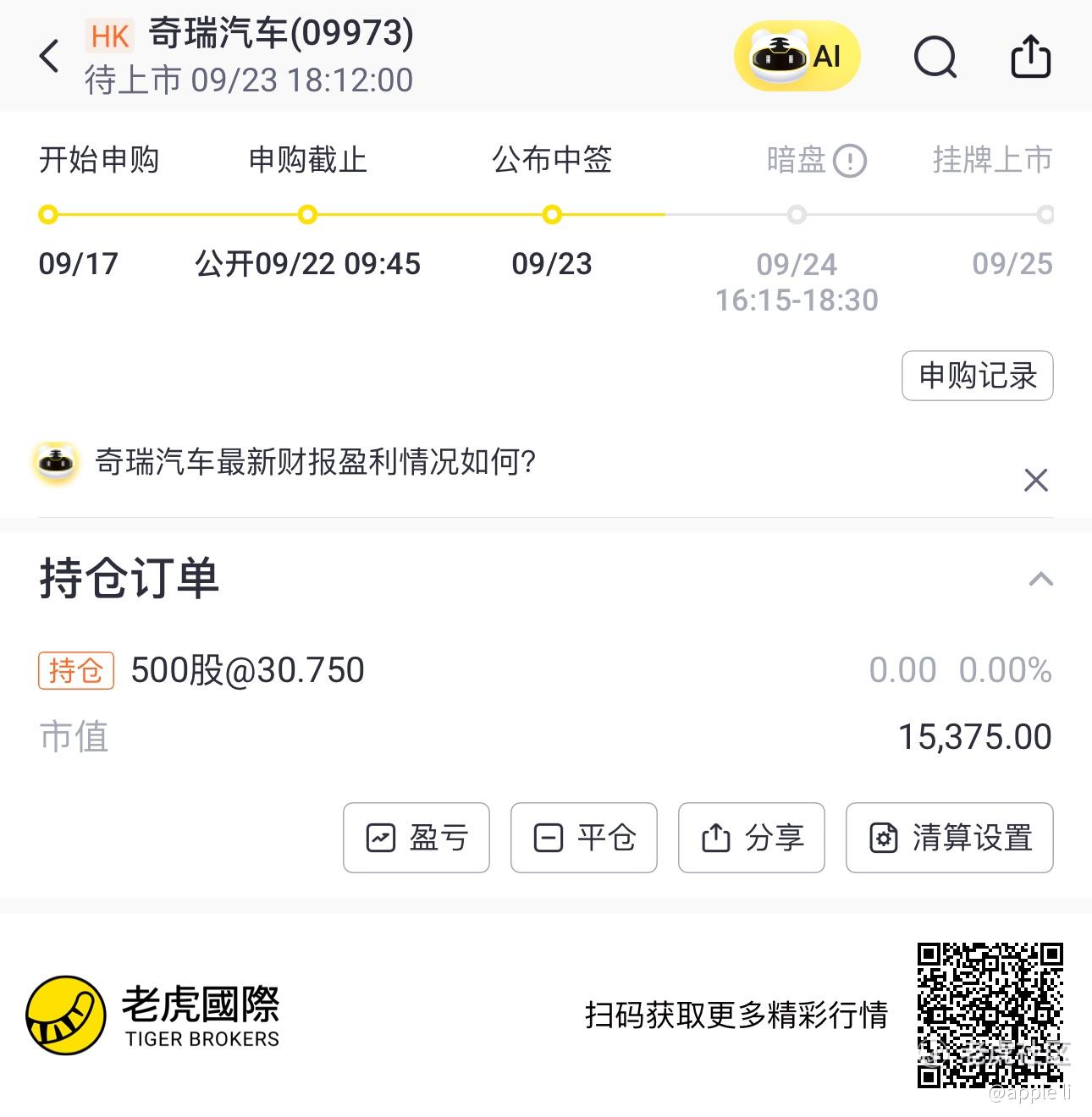Open 申购记录
Image resolution: width=1092 pixels, height=1117 pixels.
tap(978, 376)
